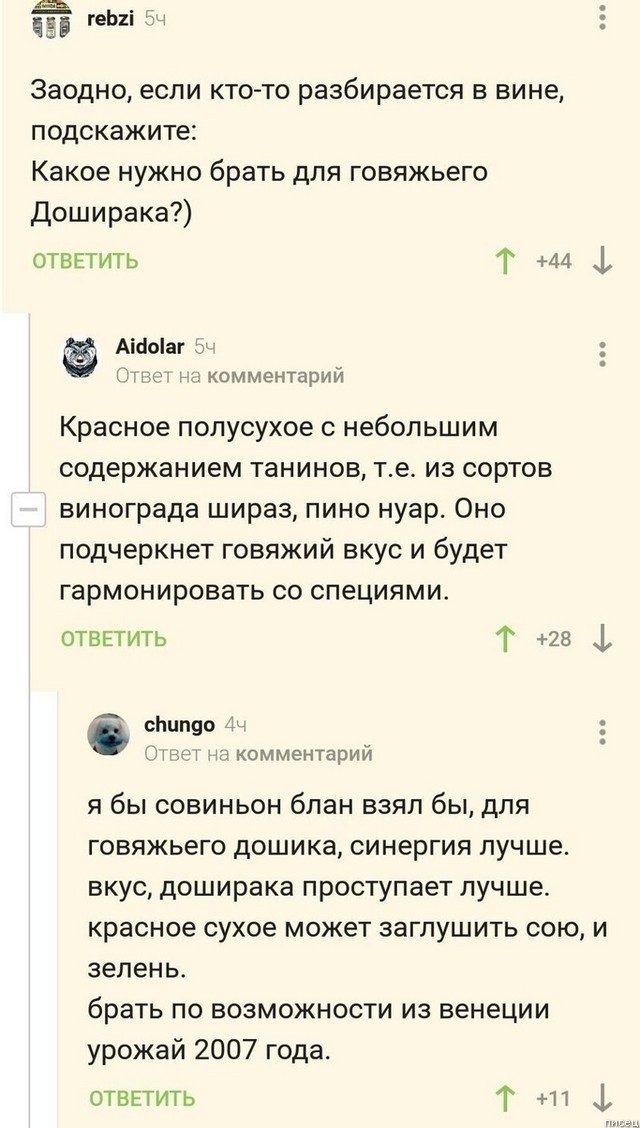Downvote rebzi's comment

point(602,262)
